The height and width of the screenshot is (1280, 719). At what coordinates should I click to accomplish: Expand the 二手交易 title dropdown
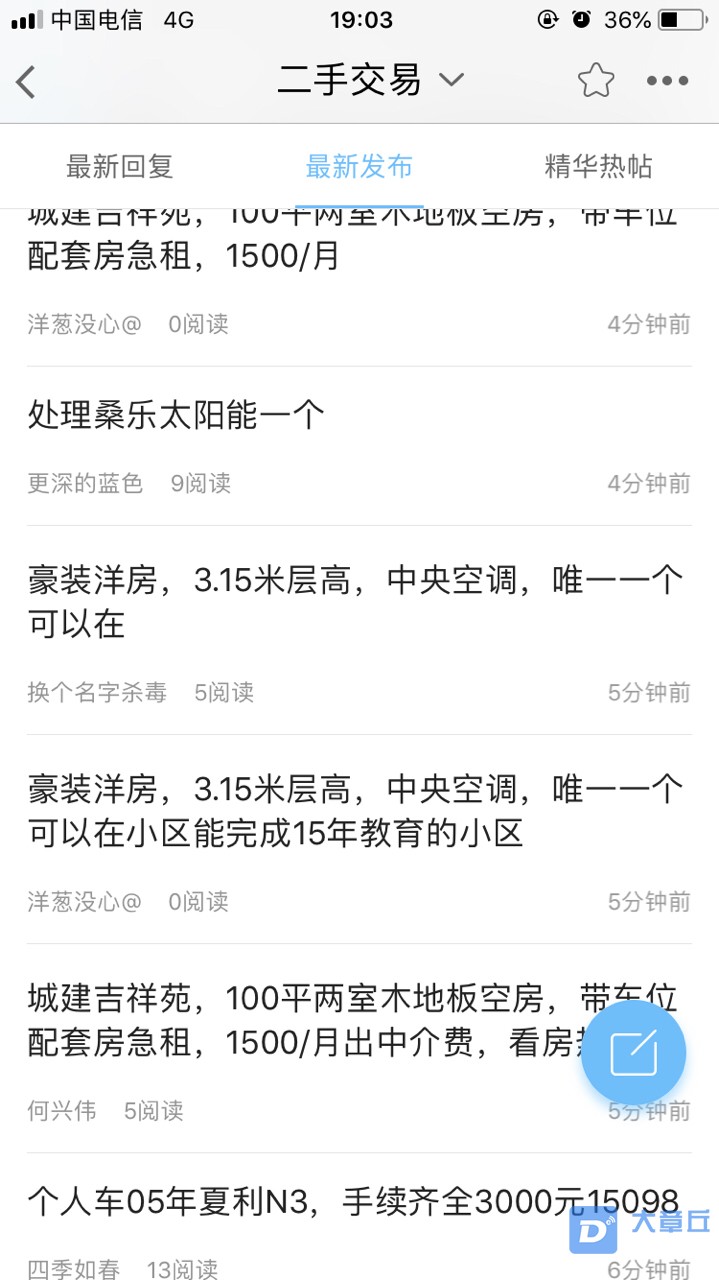click(452, 80)
